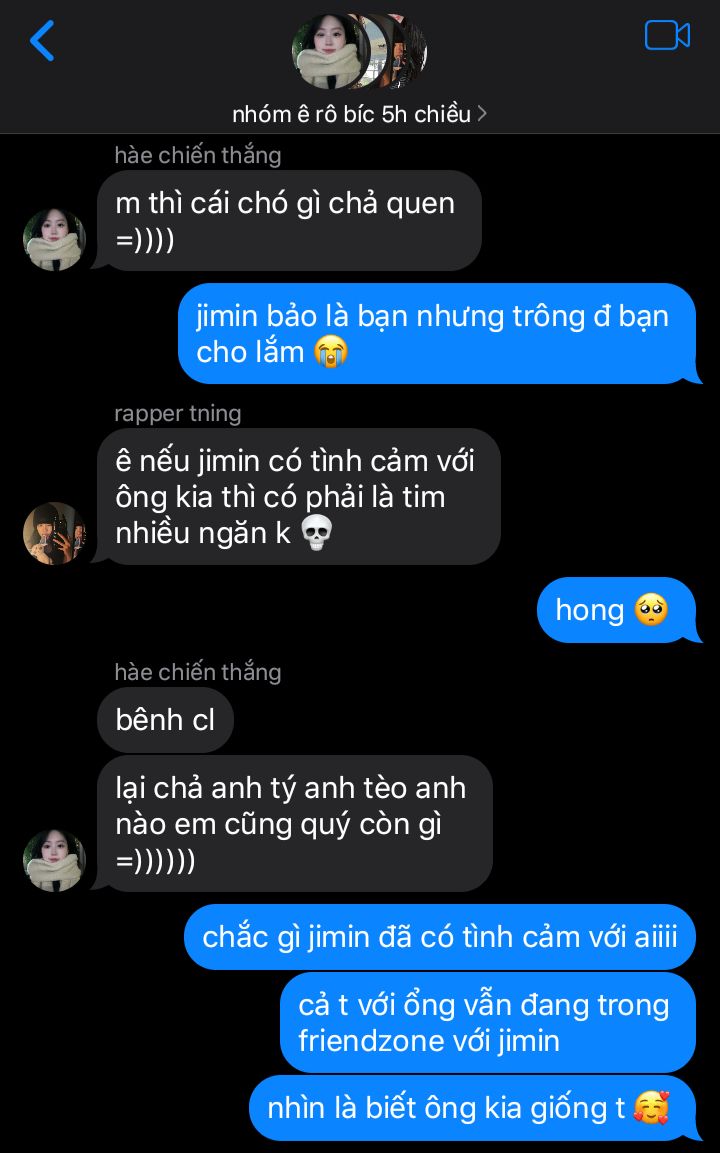
Task: Go back to the messages list
Action: tap(42, 41)
